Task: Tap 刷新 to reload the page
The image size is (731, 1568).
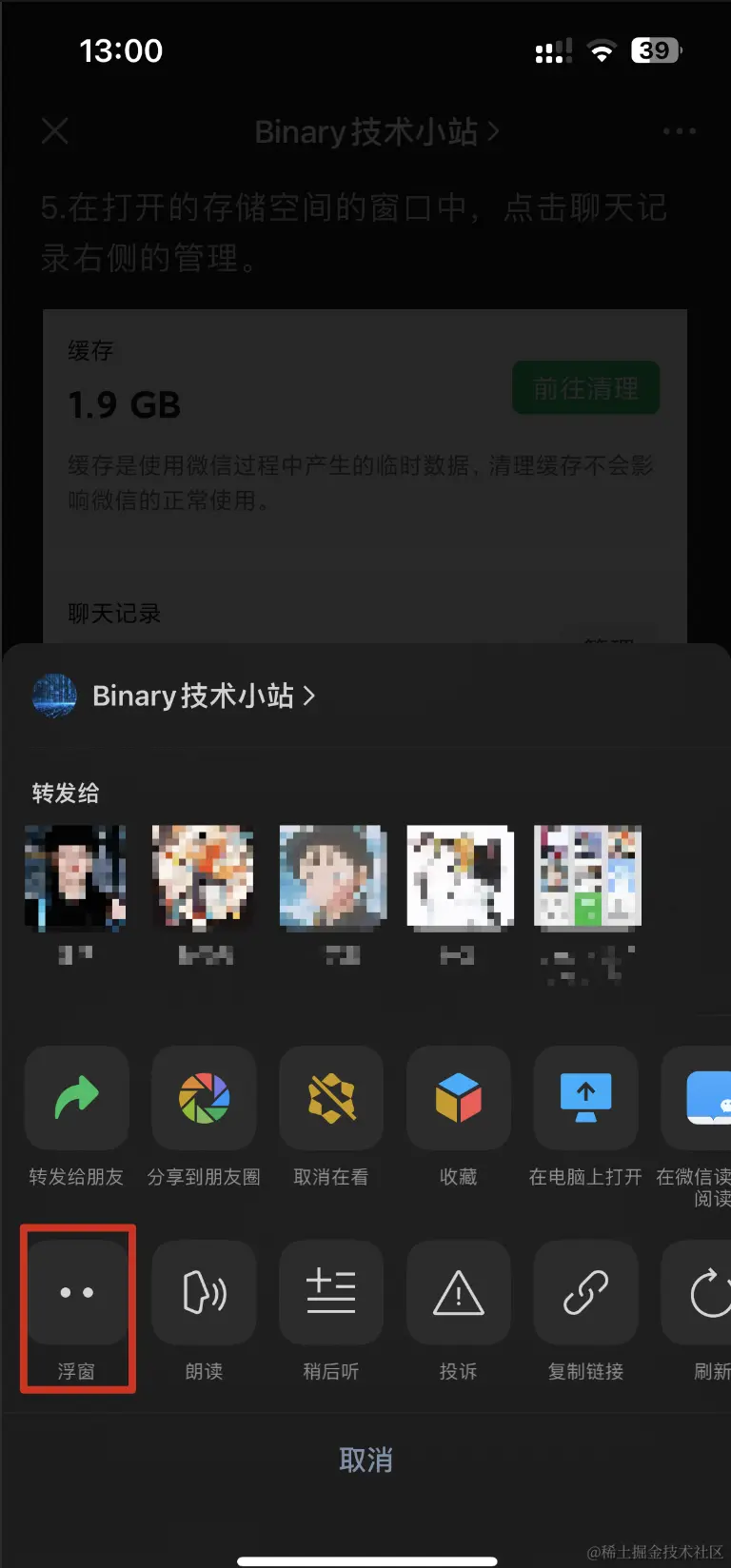Action: 706,1292
